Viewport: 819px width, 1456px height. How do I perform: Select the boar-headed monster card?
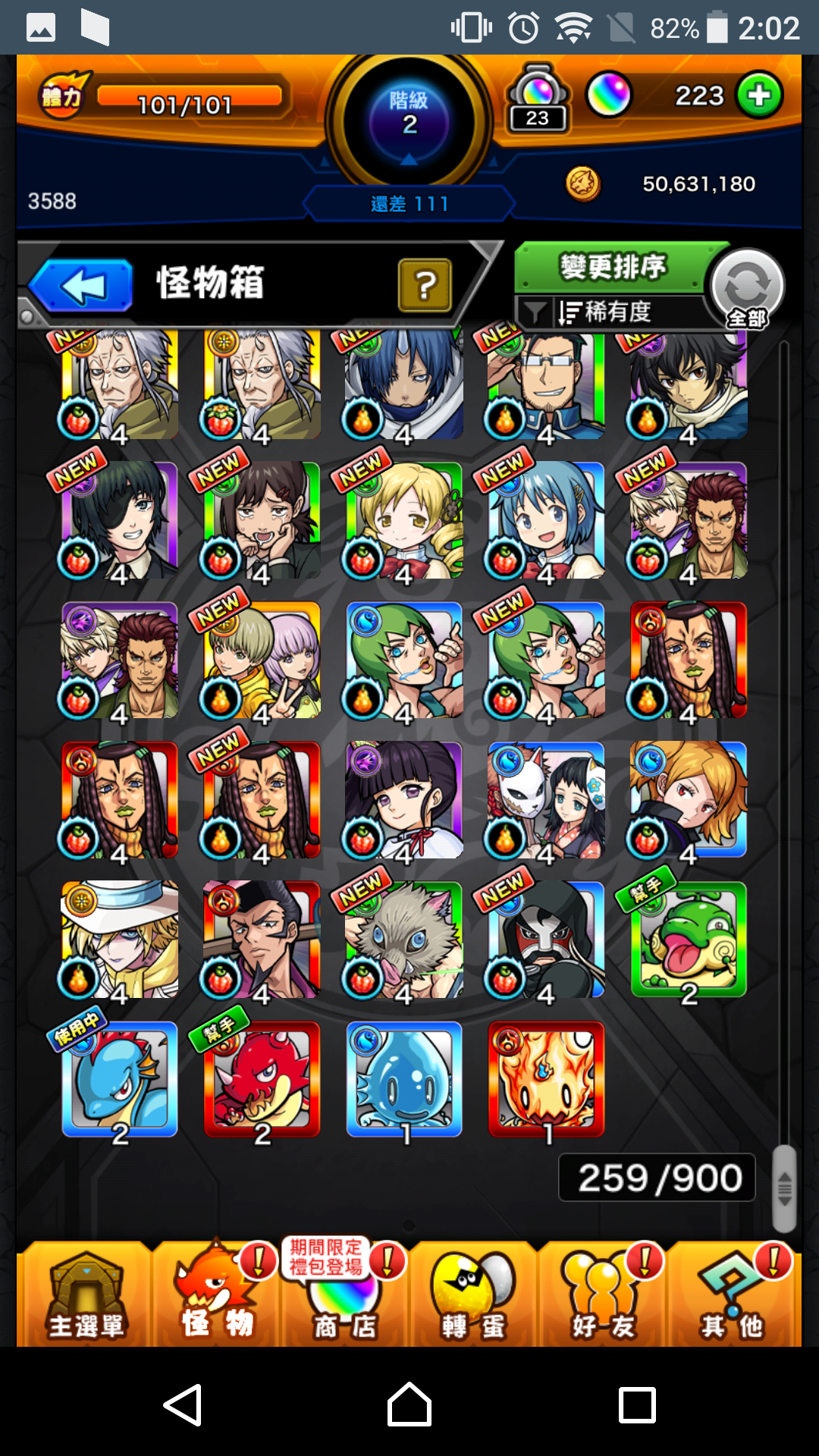[404, 939]
